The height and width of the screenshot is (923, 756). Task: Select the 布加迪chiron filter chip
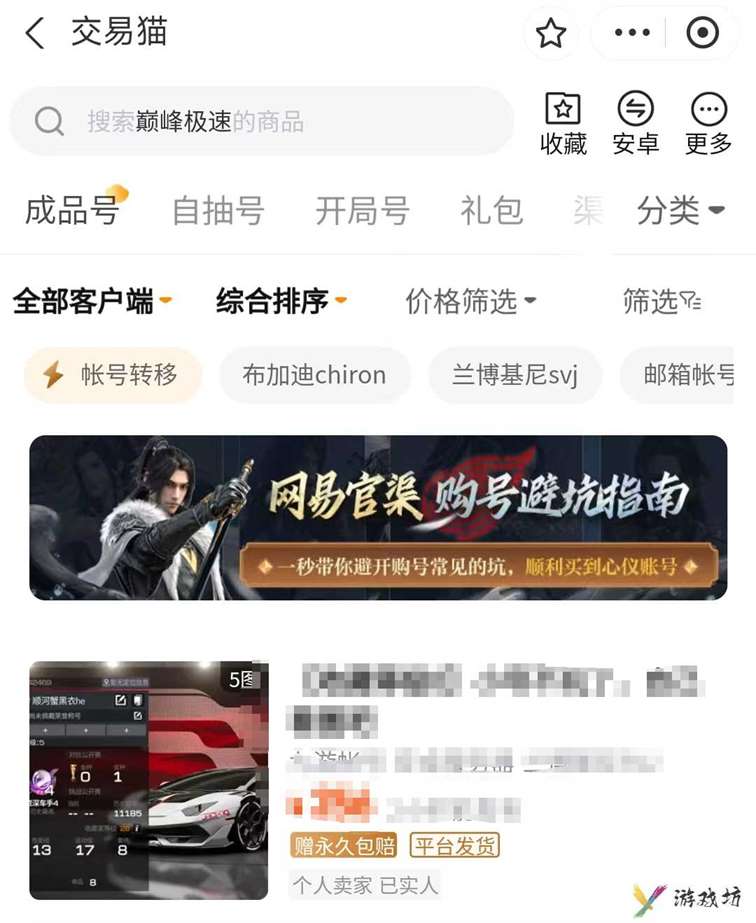(314, 375)
